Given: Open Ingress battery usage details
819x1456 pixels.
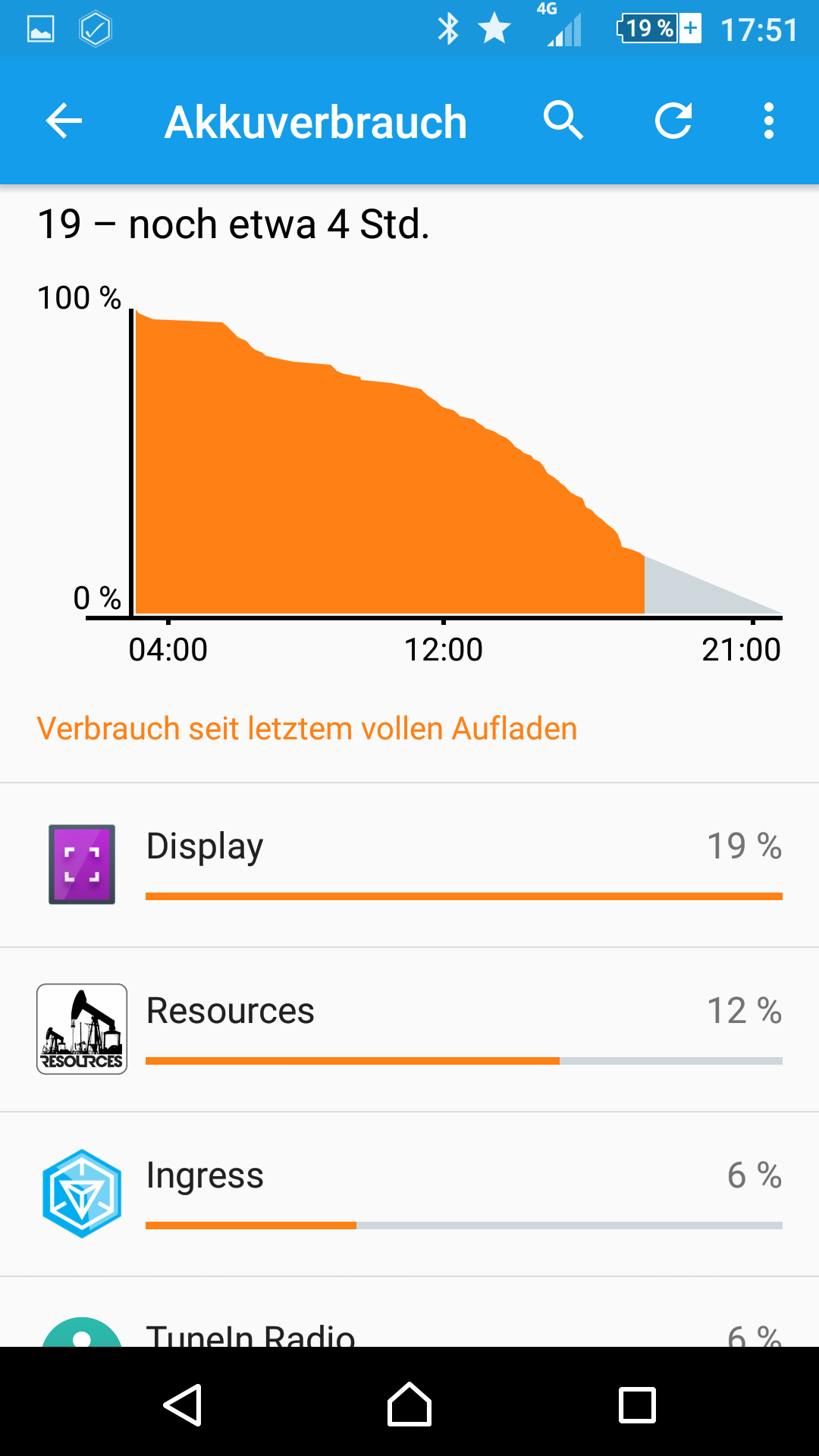Looking at the screenshot, I should click(x=409, y=1194).
